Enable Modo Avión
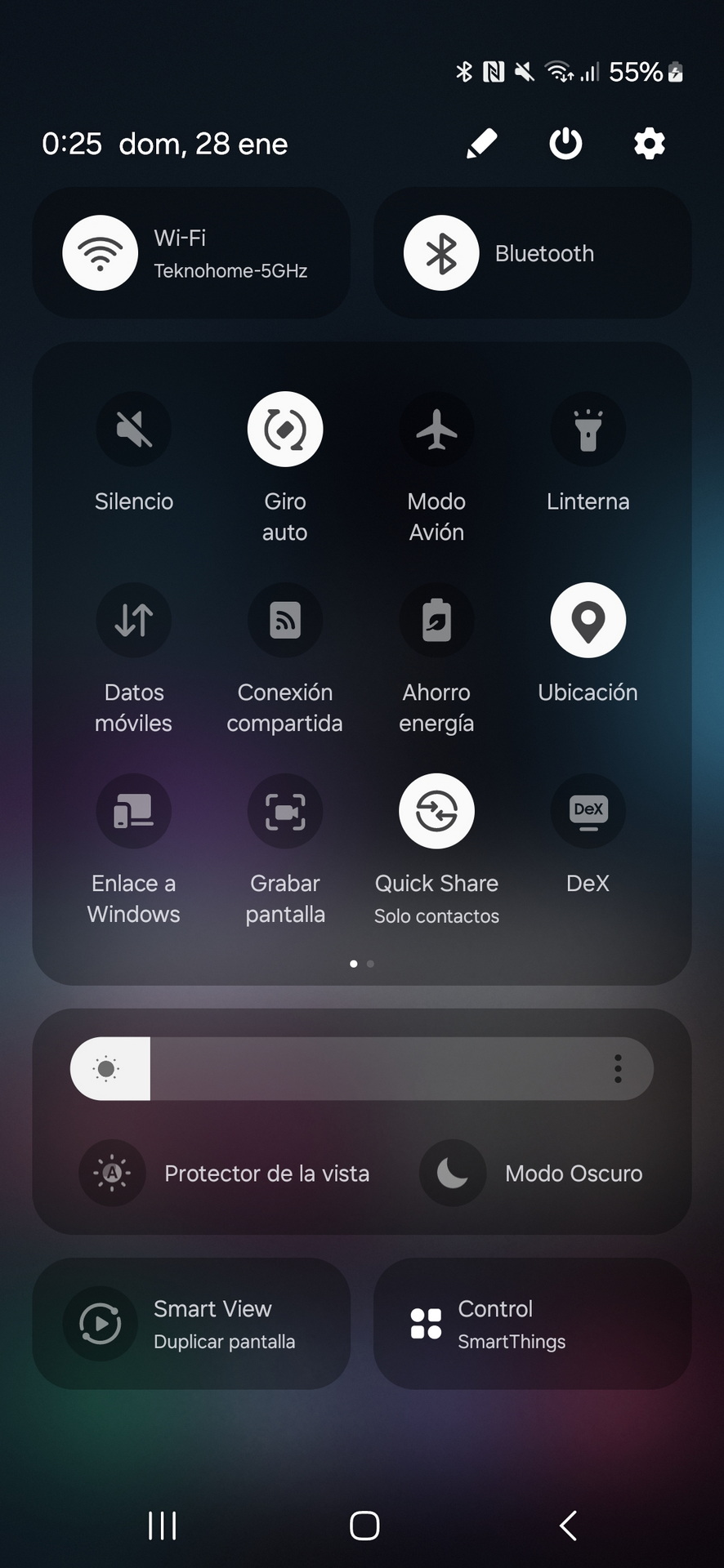 (x=436, y=430)
